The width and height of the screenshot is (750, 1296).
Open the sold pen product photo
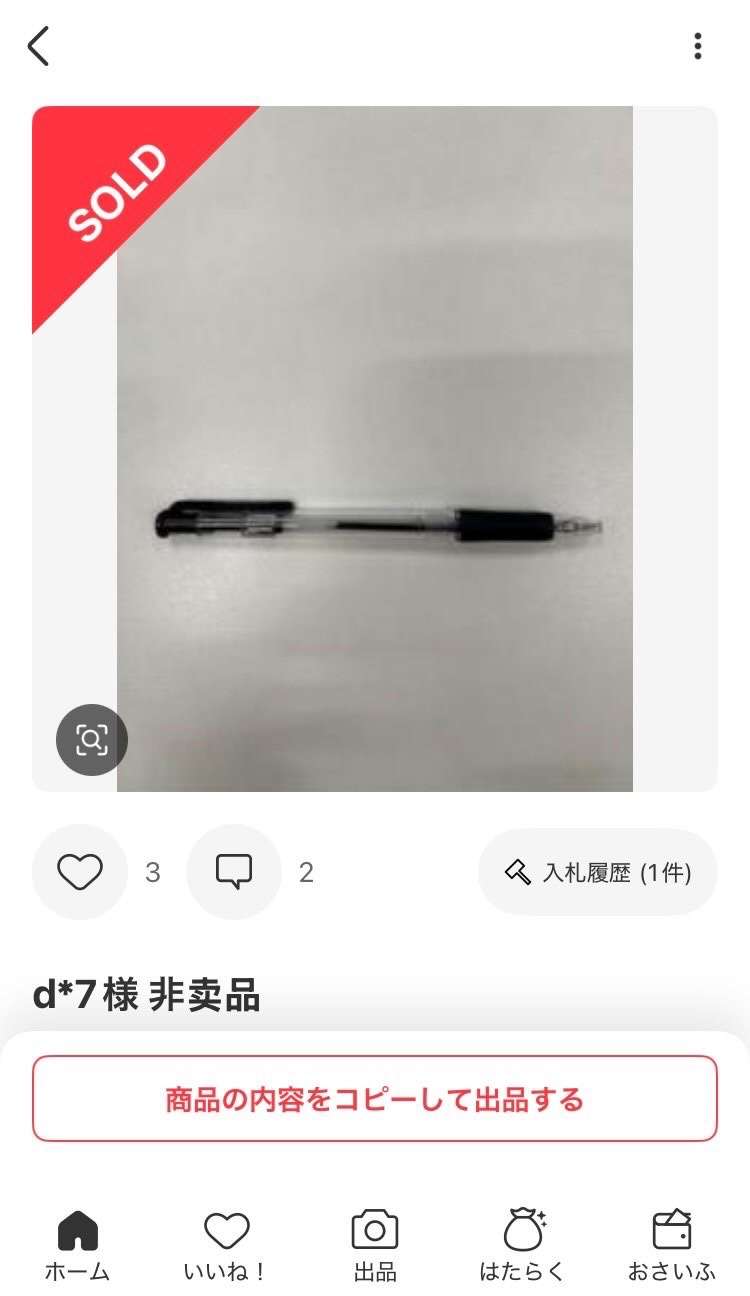(x=375, y=450)
